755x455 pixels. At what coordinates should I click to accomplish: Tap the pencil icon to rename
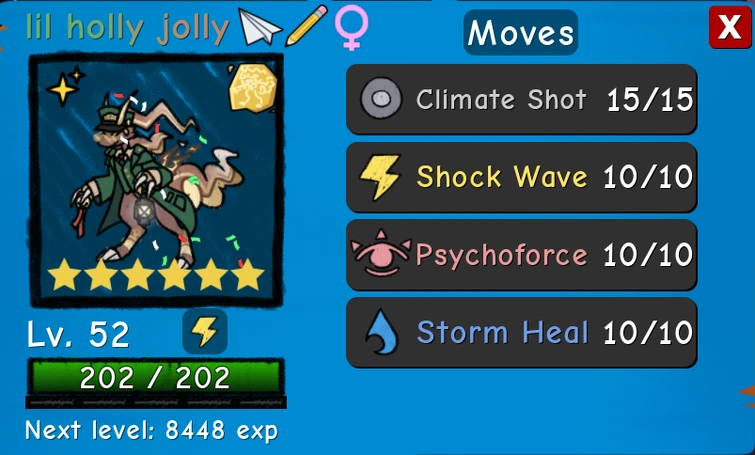(305, 26)
